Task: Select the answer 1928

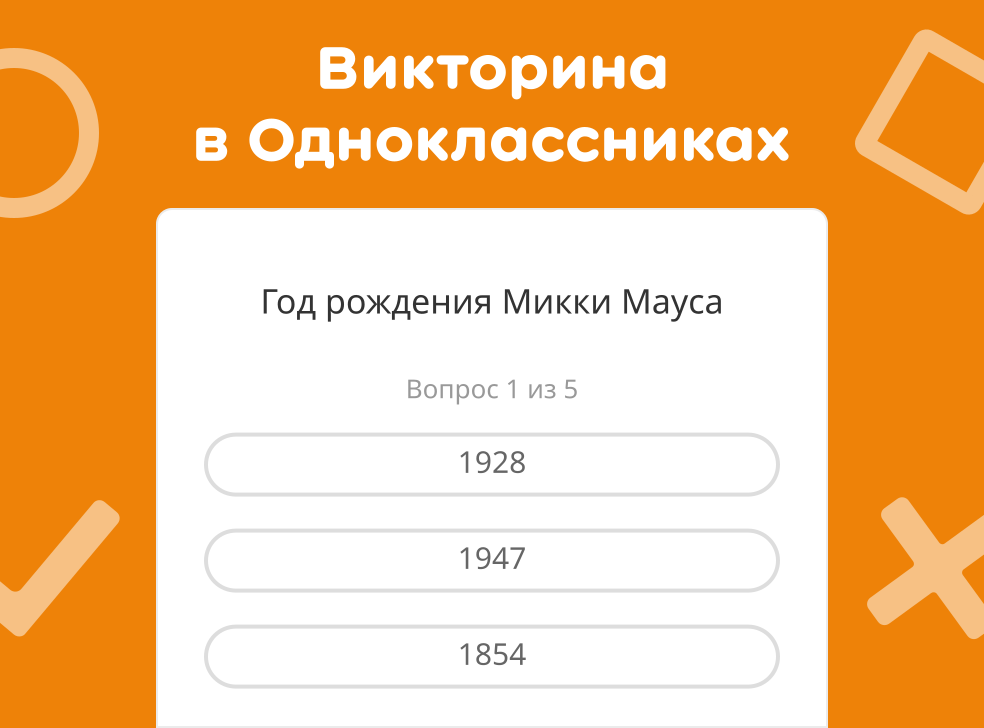Action: tap(492, 464)
